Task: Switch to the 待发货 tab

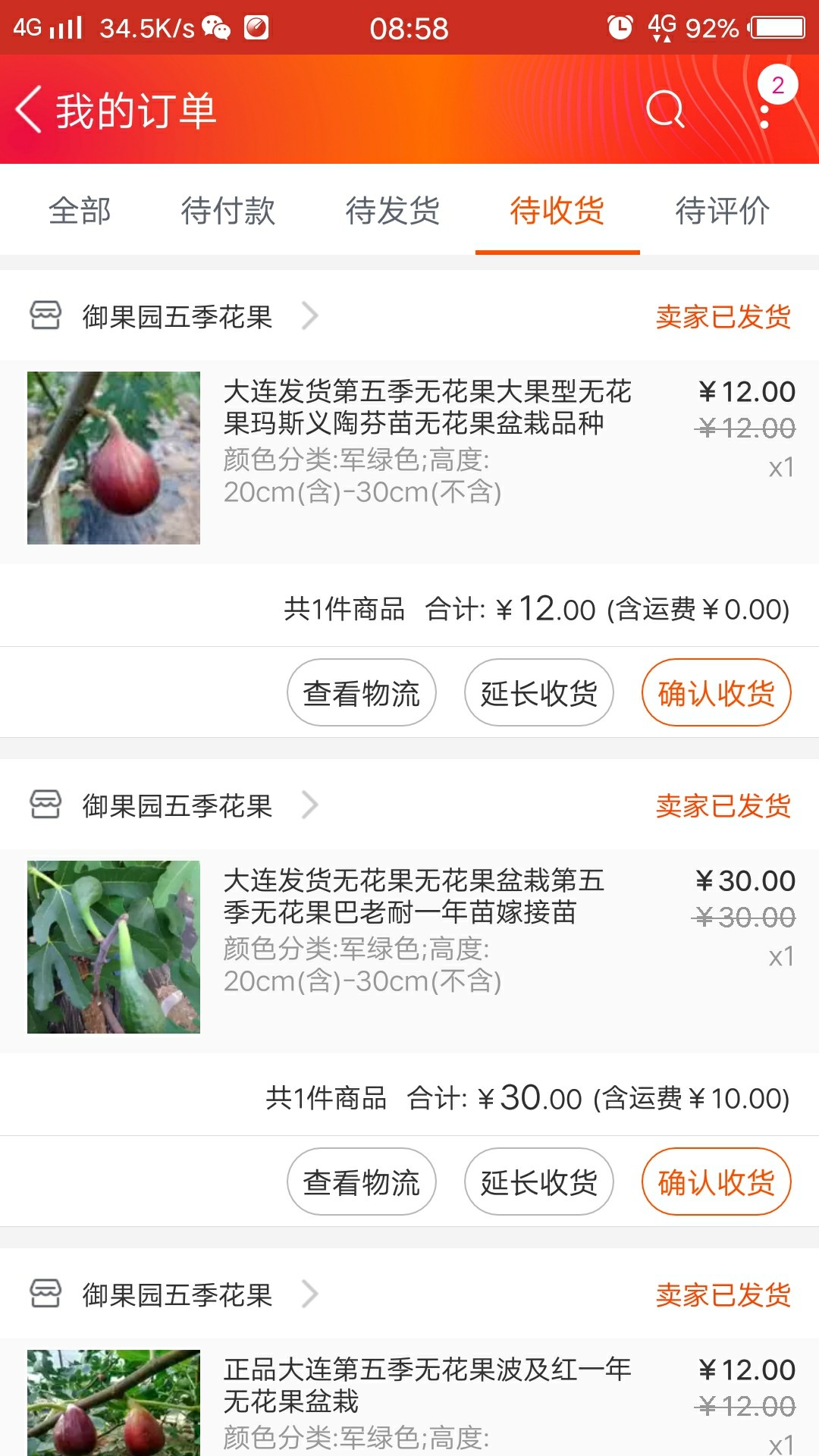Action: click(x=392, y=210)
